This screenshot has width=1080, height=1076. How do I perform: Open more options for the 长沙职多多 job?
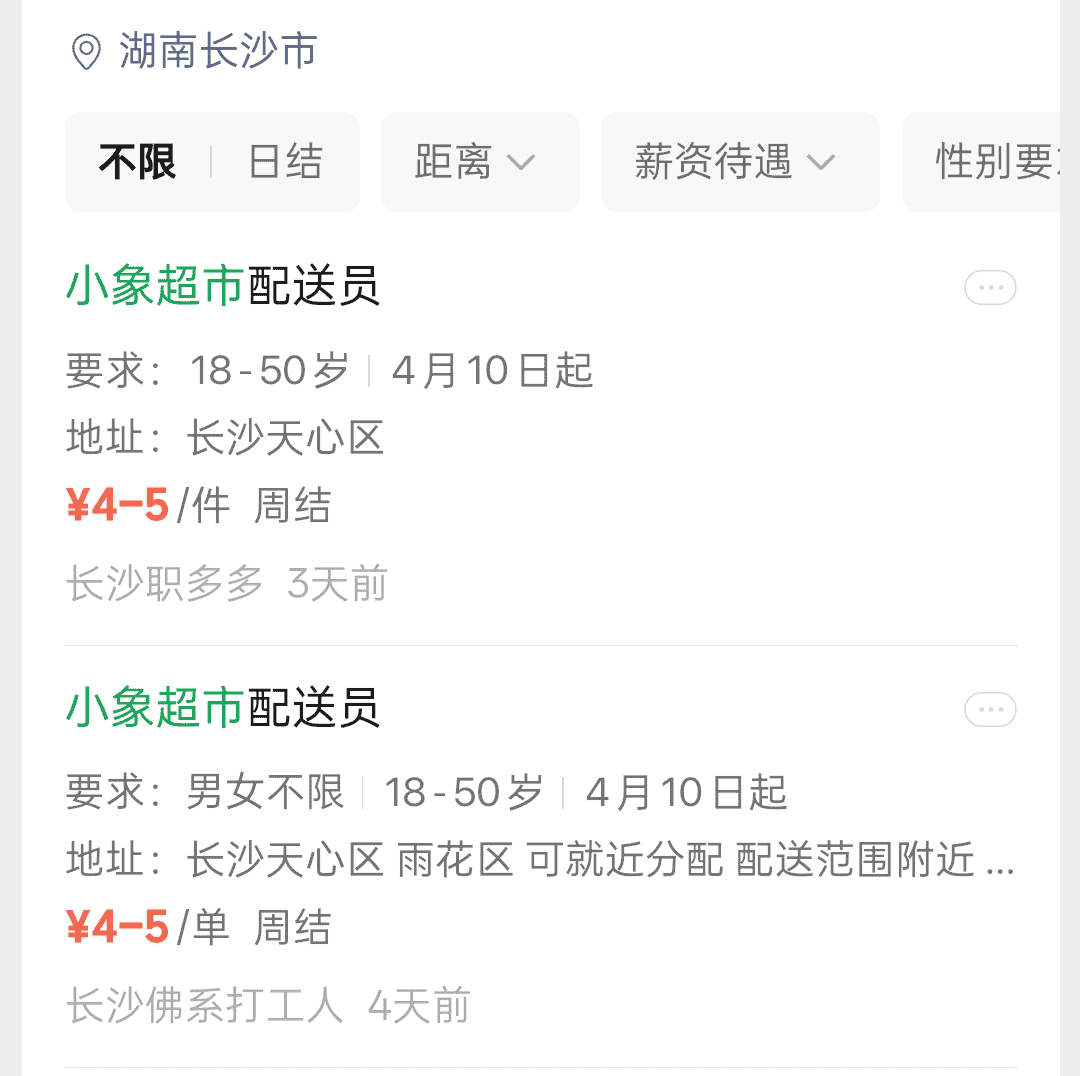tap(990, 289)
